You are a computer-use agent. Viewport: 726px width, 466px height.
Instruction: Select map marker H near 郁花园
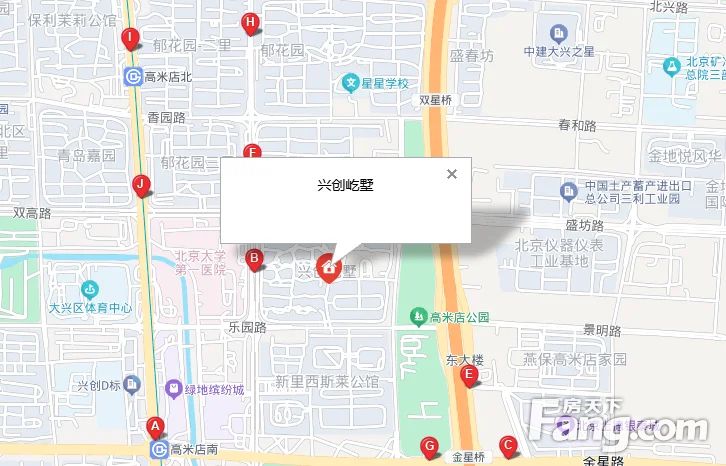click(250, 23)
